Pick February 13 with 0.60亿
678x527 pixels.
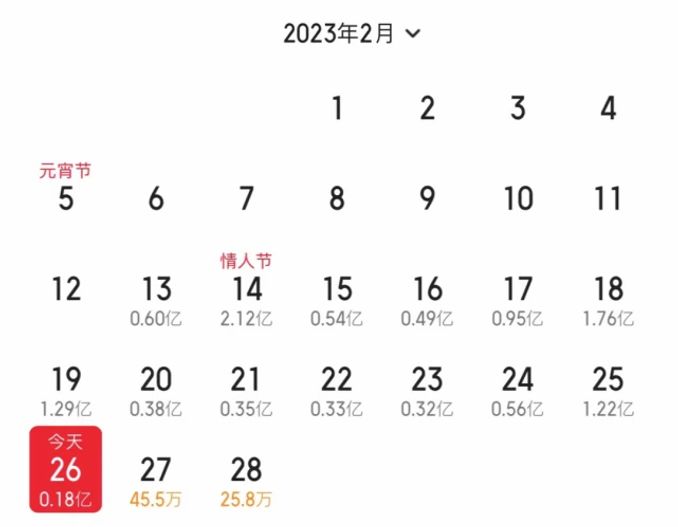pyautogui.click(x=156, y=298)
